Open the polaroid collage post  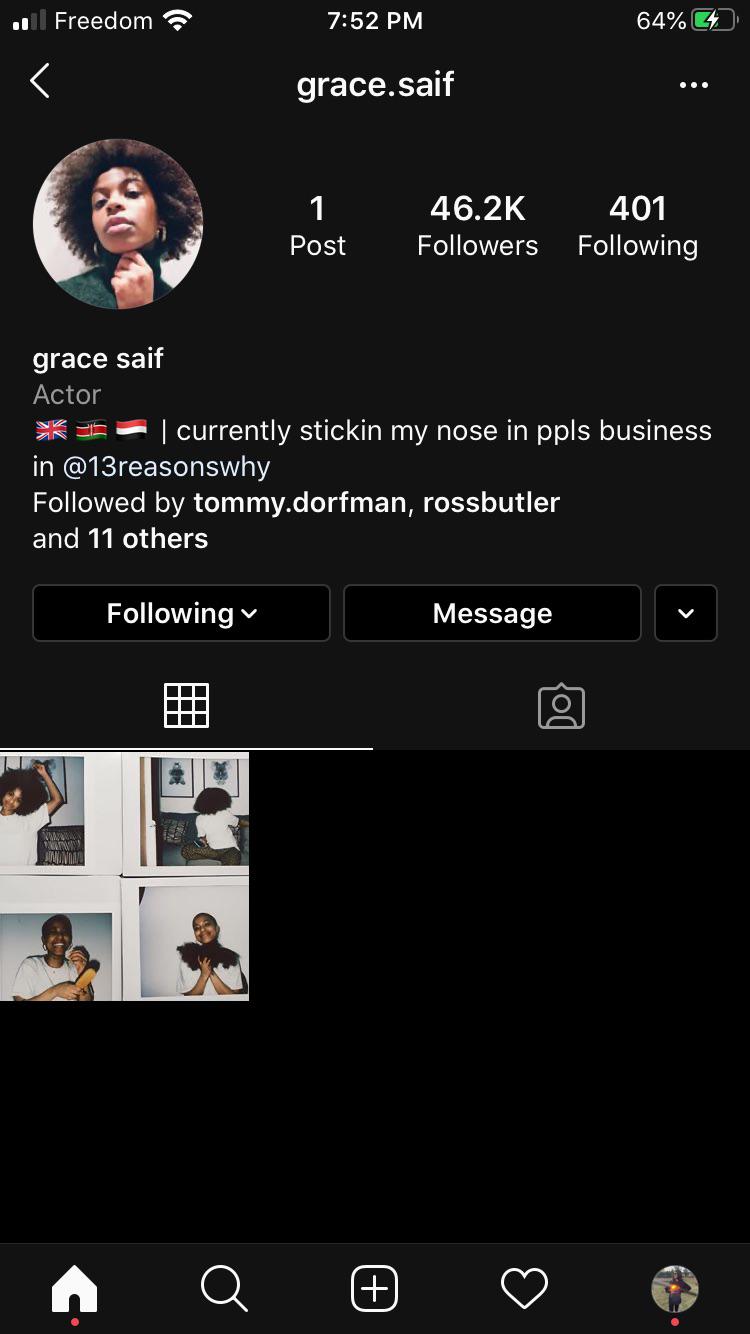pos(124,877)
